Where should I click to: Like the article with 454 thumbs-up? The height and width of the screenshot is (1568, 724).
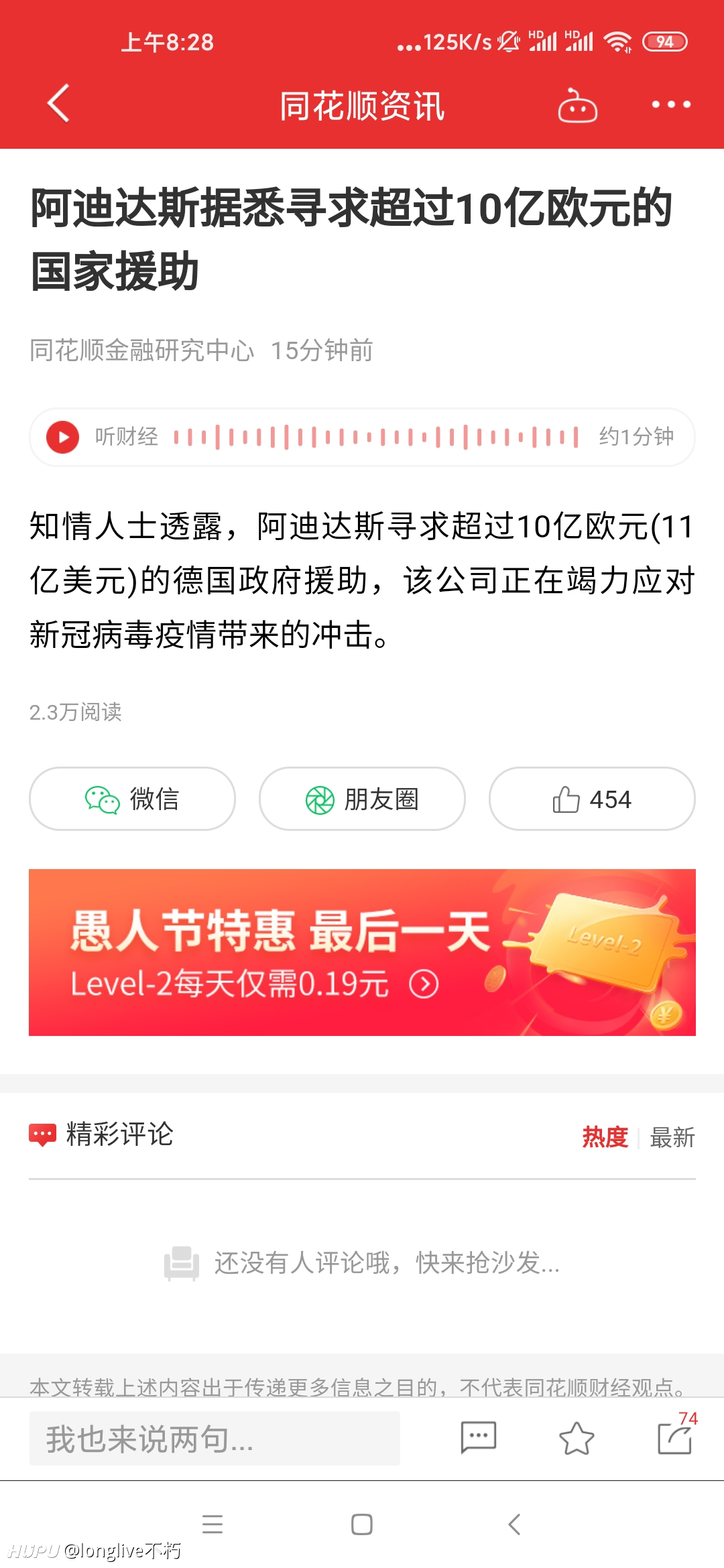pyautogui.click(x=592, y=799)
